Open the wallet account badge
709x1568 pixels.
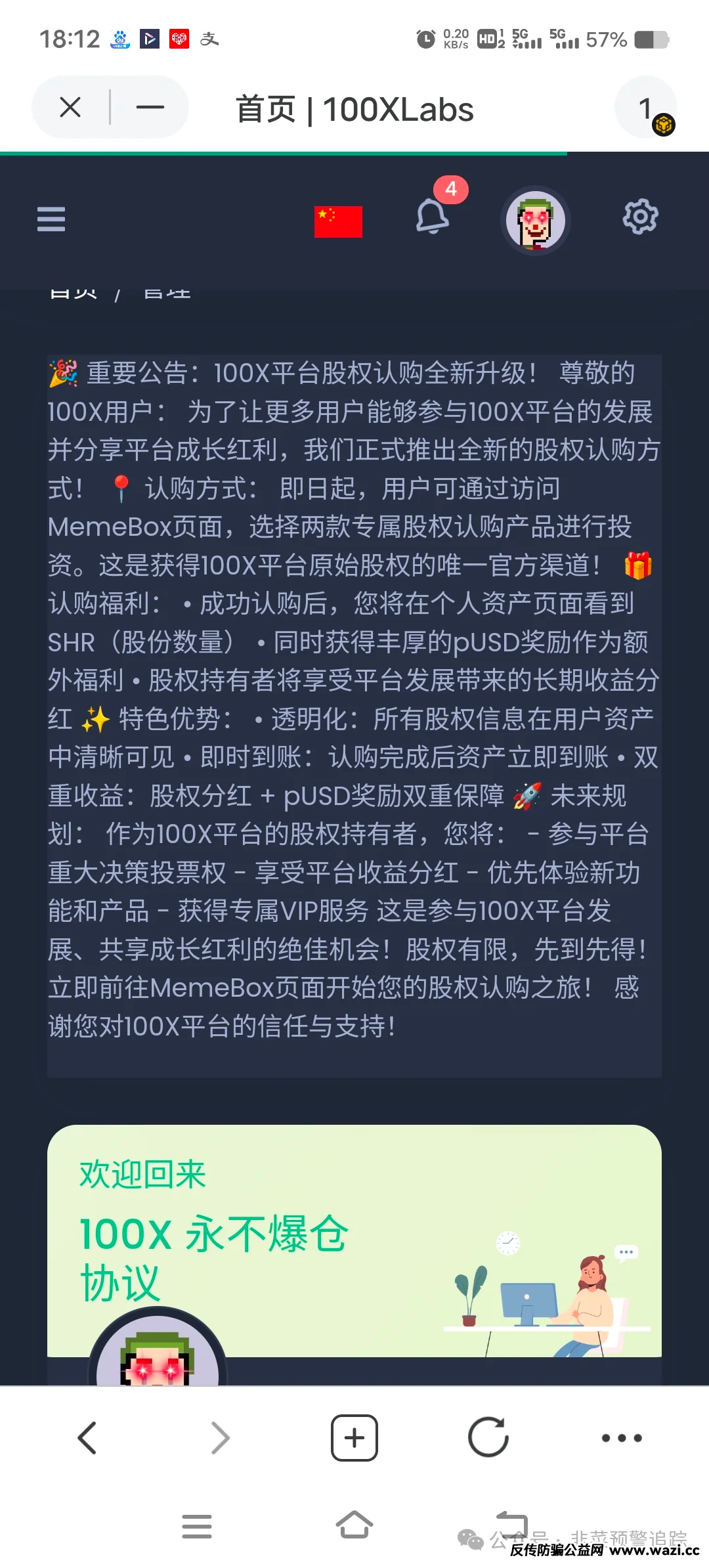(x=646, y=108)
